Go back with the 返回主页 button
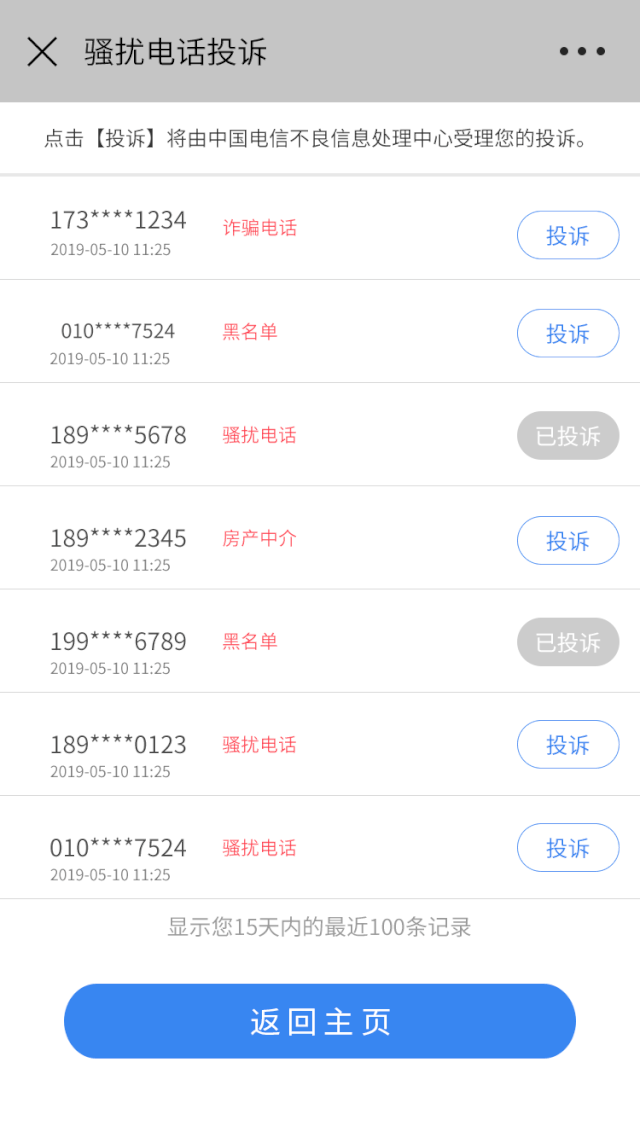Image resolution: width=640 pixels, height=1138 pixels. pyautogui.click(x=320, y=1021)
